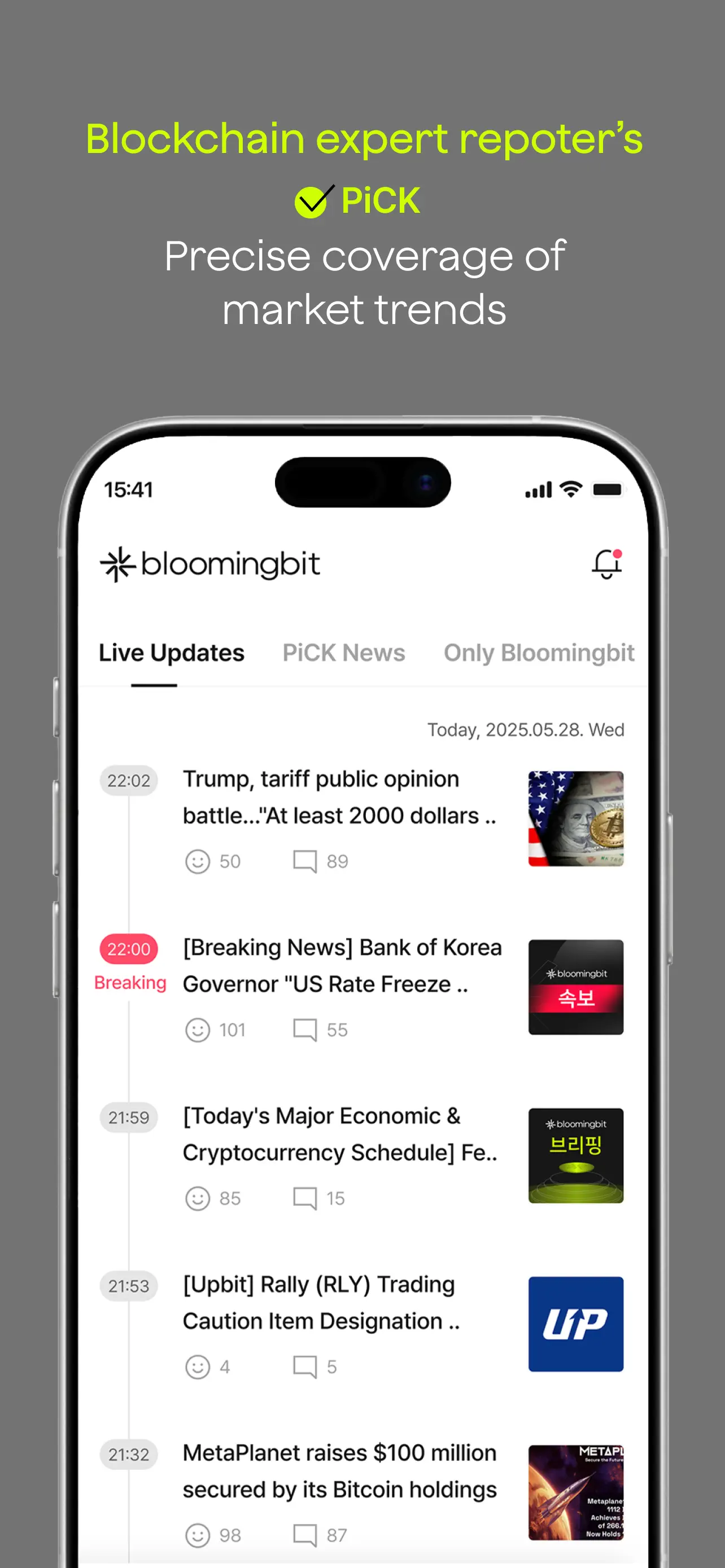Click the Upbit article thumbnail
Screen dimensions: 725x1568
575,1325
